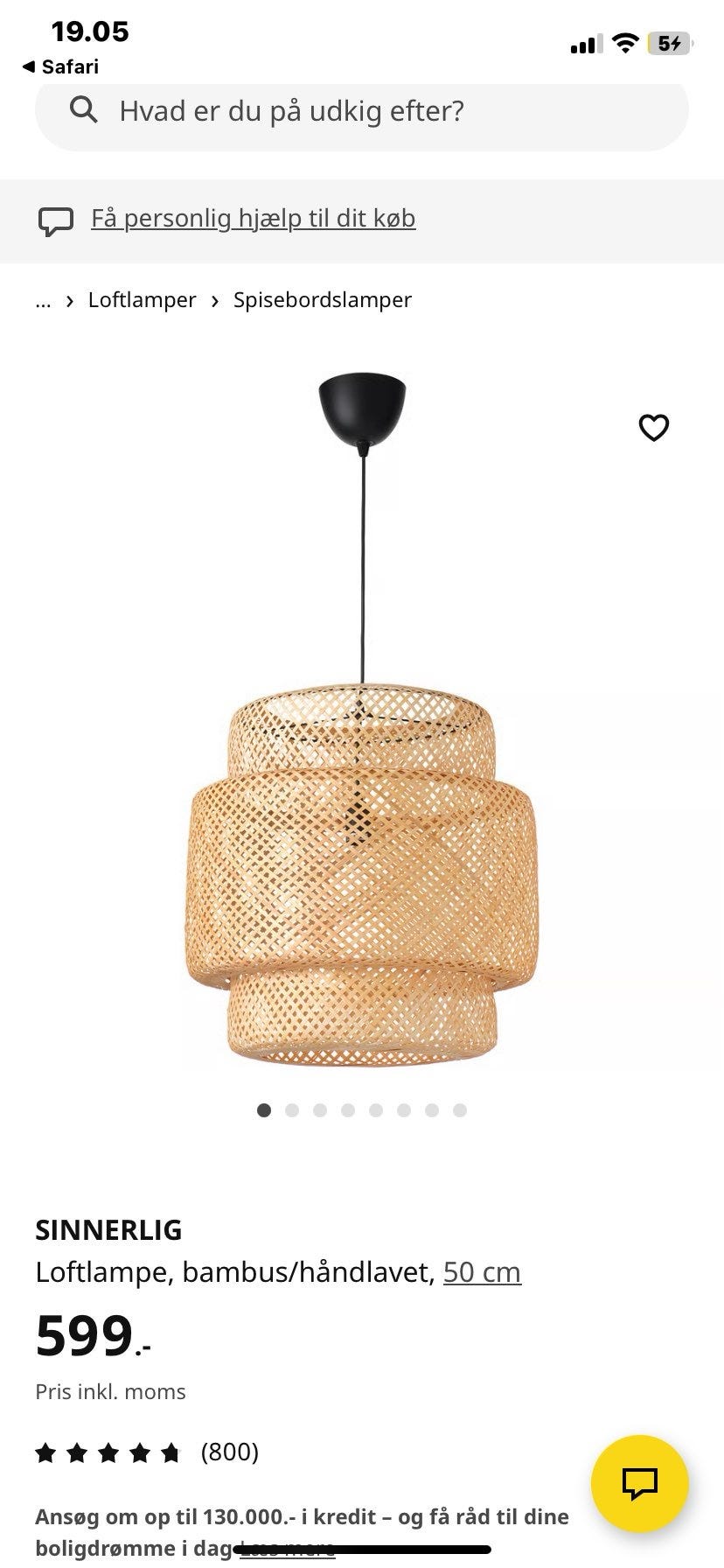Return to Safari via back indicator
Image resolution: width=724 pixels, height=1568 pixels.
60,66
